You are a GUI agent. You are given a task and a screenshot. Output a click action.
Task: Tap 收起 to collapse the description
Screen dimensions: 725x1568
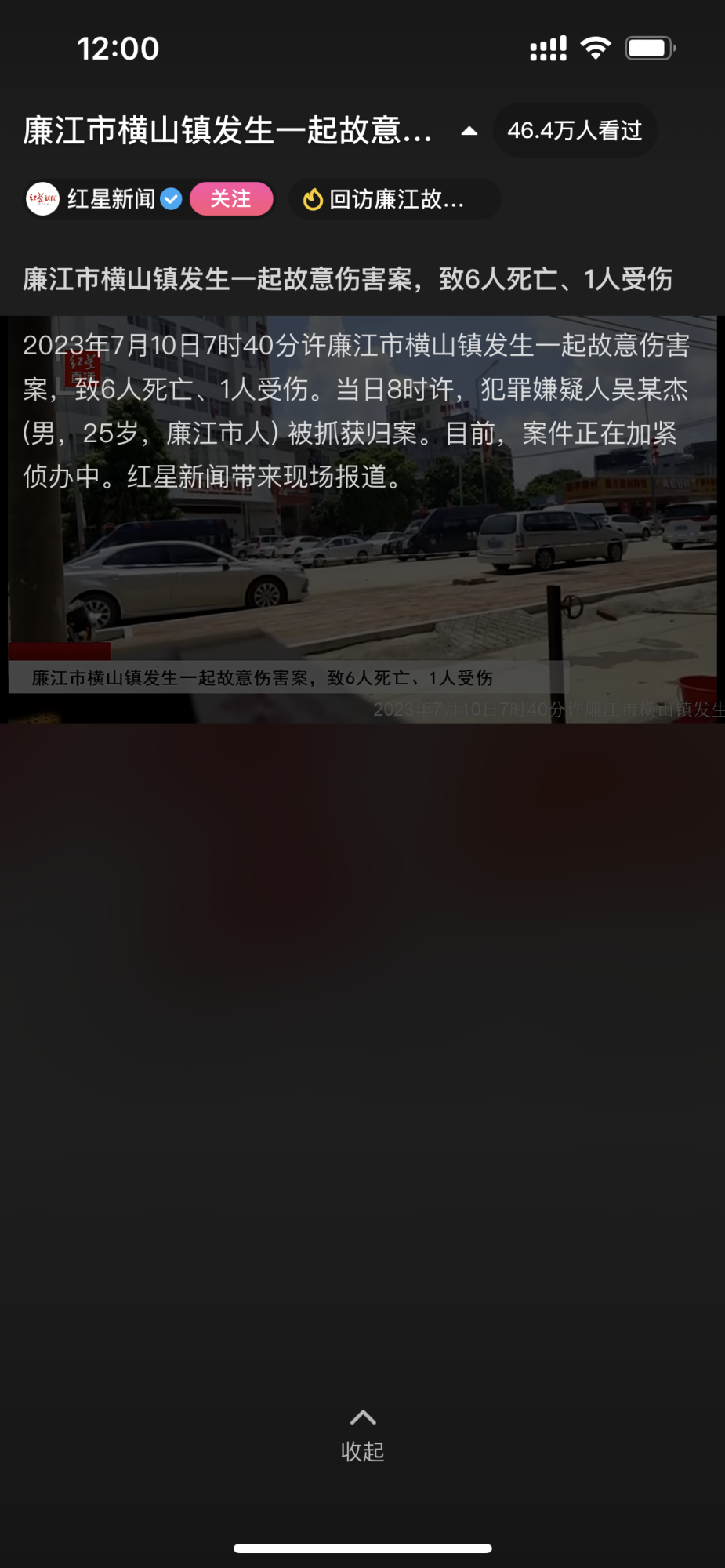point(362,1436)
